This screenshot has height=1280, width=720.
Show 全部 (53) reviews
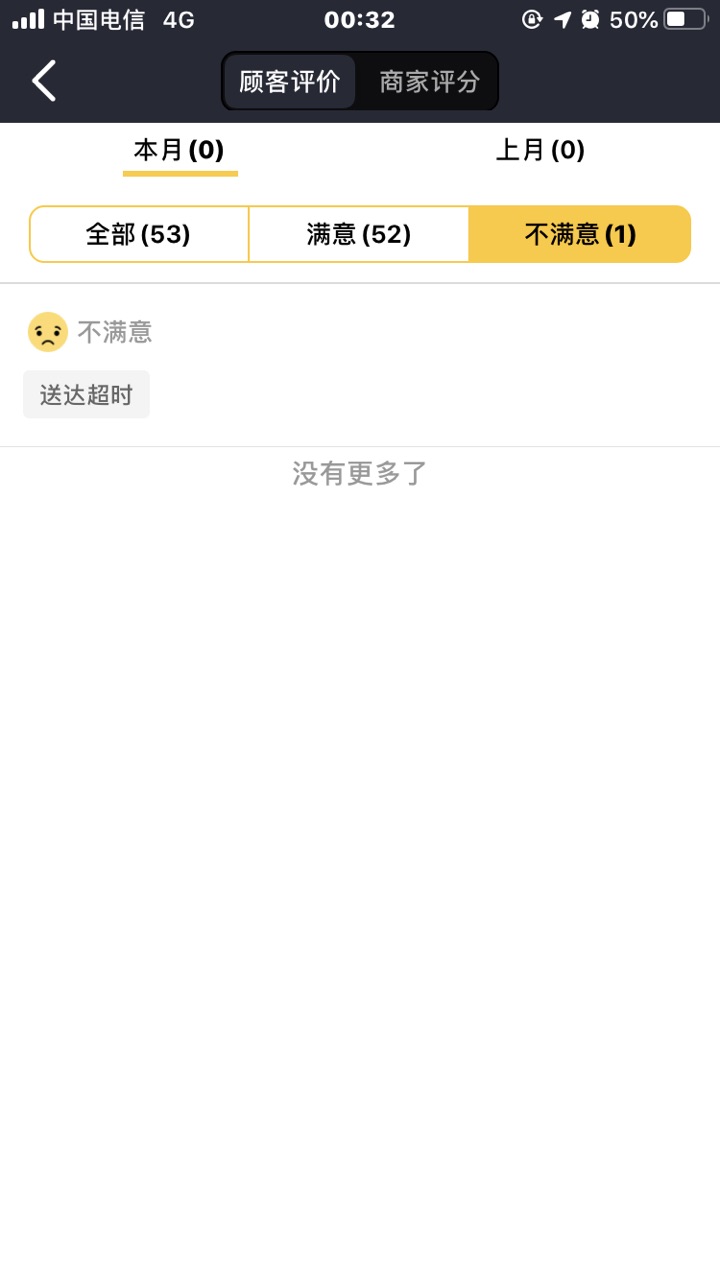(139, 234)
